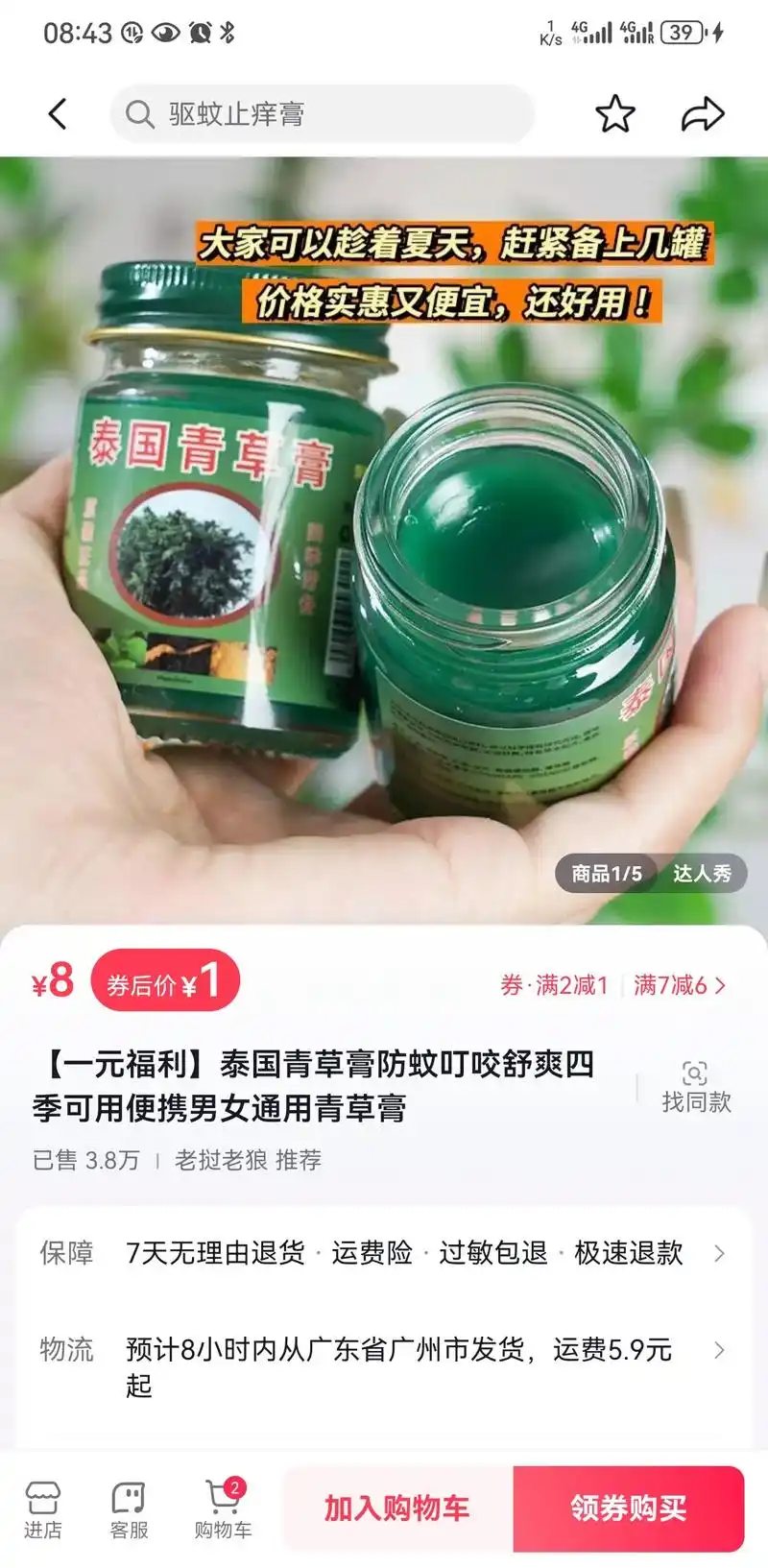The image size is (768, 1568).
Task: Open the 保障 guarantee details chevron
Action: [x=720, y=1254]
